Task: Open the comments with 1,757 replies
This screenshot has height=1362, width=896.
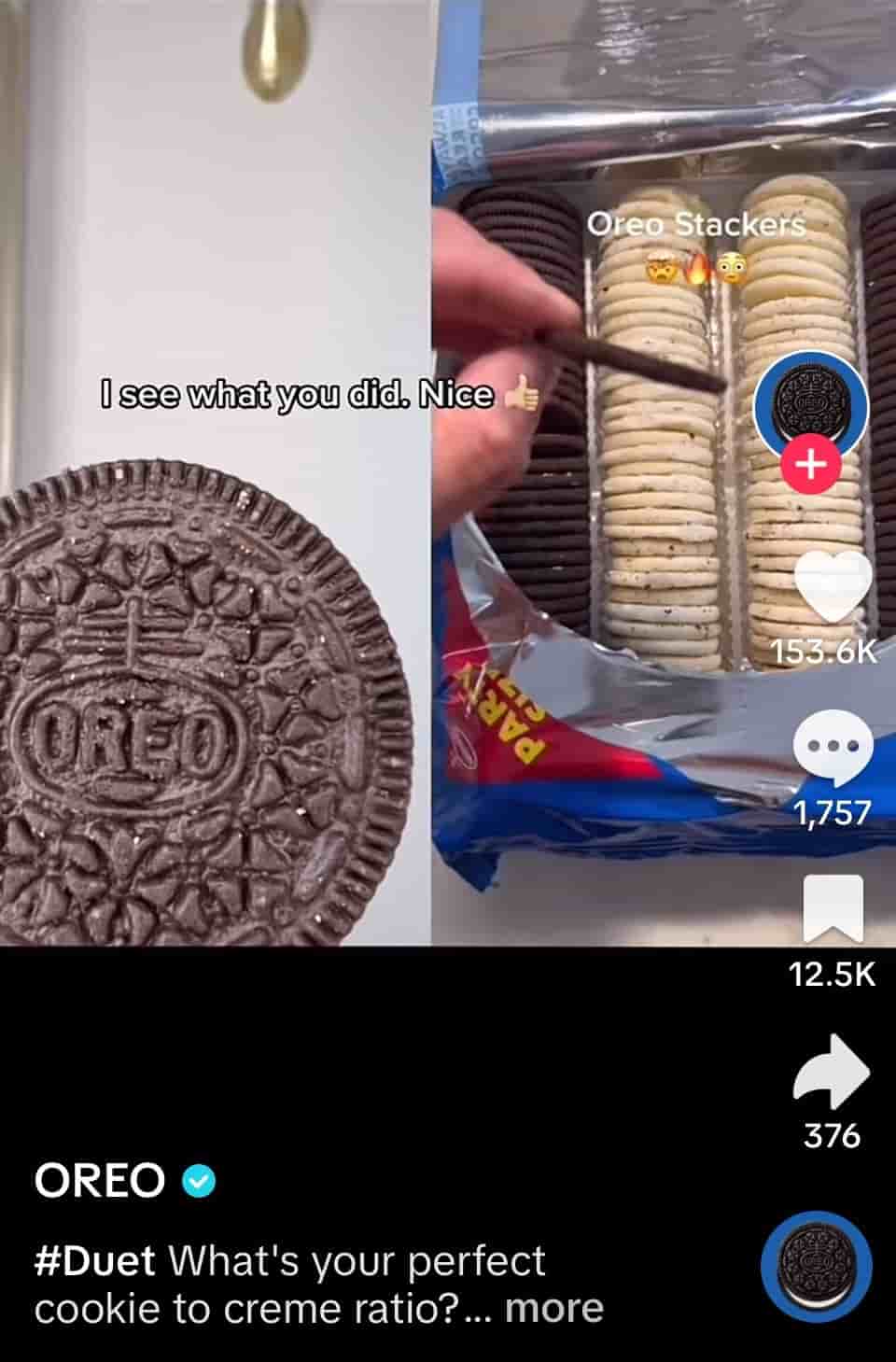Action: pos(832,747)
